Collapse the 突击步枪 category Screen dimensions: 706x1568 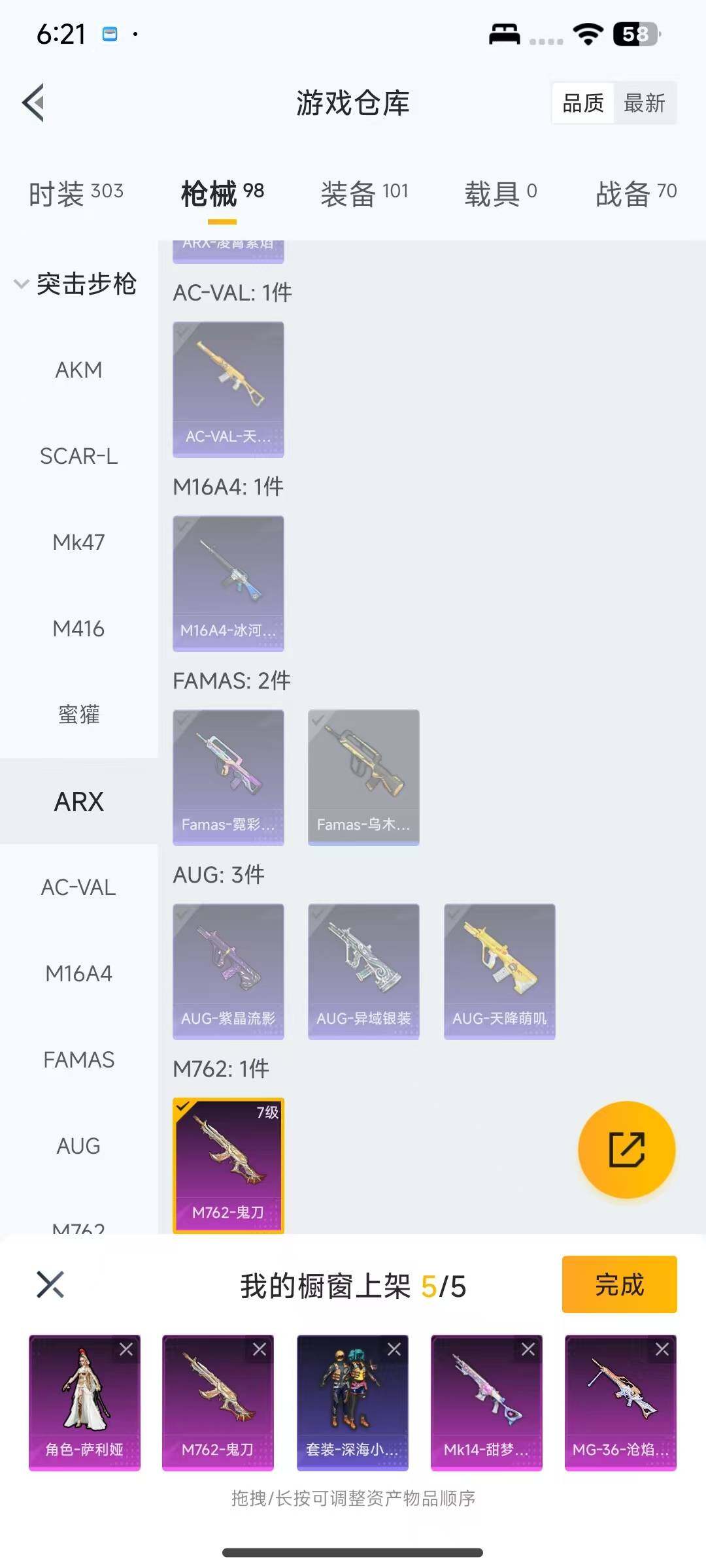[x=21, y=284]
